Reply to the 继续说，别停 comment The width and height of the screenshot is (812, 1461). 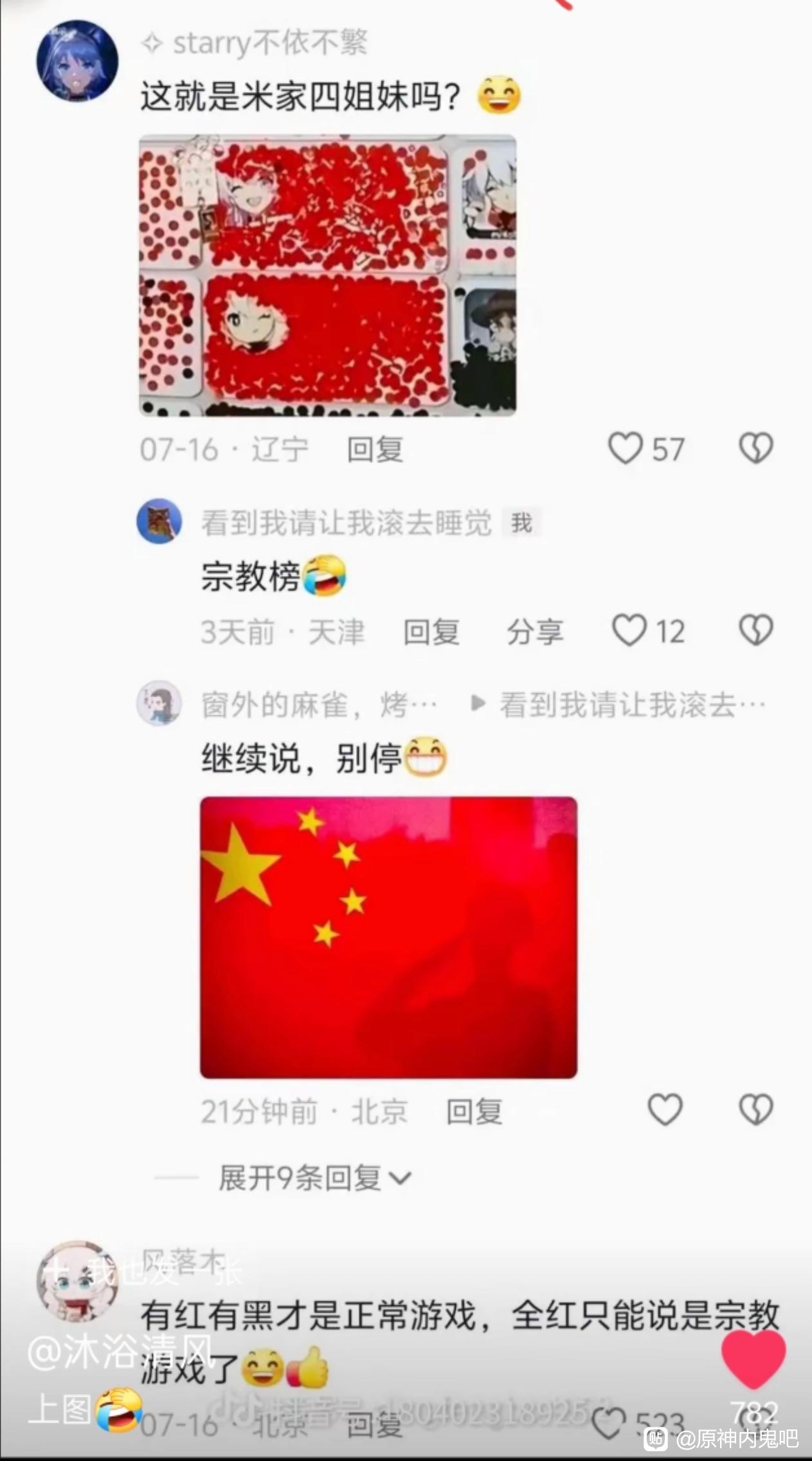(474, 1111)
